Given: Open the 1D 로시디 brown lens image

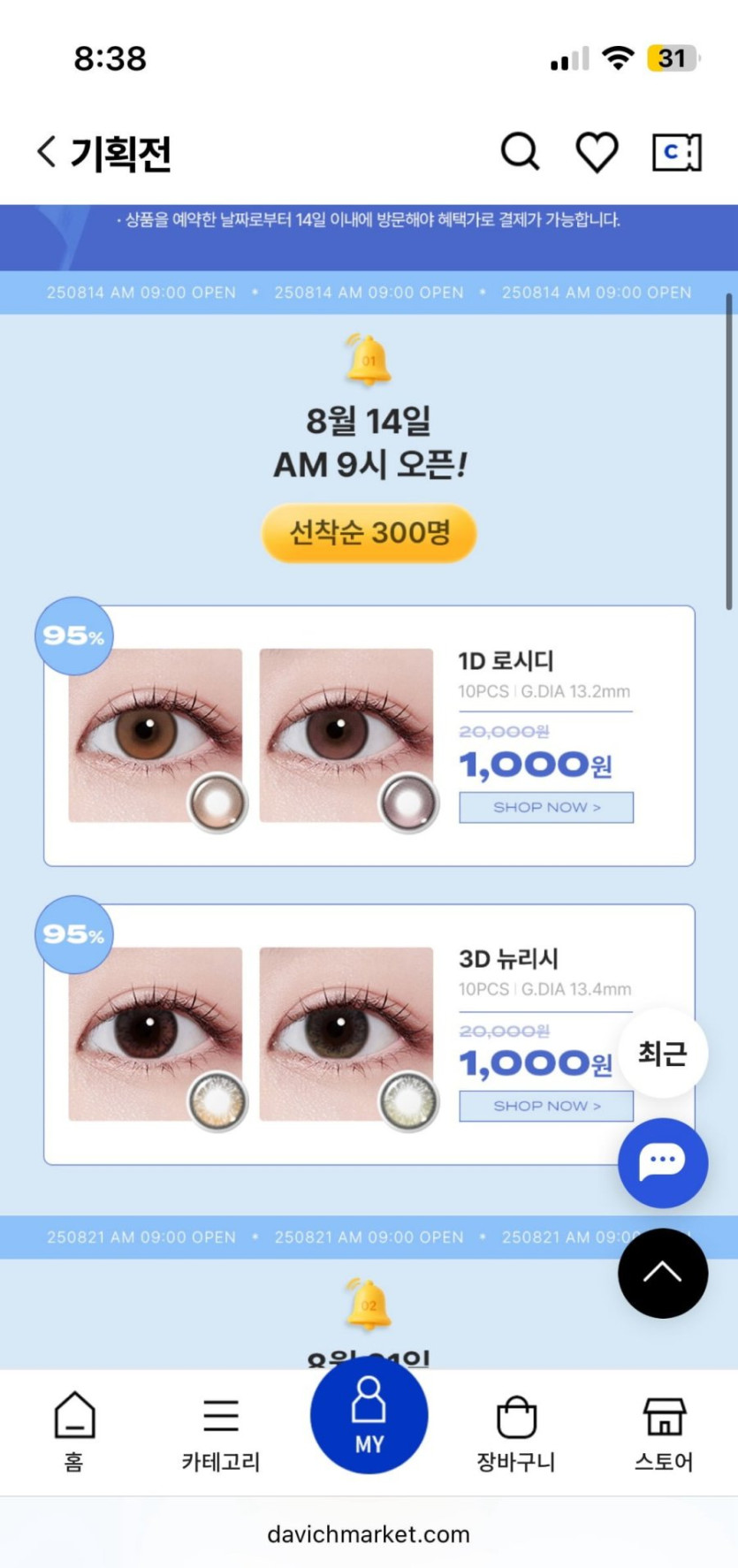Looking at the screenshot, I should [x=156, y=735].
